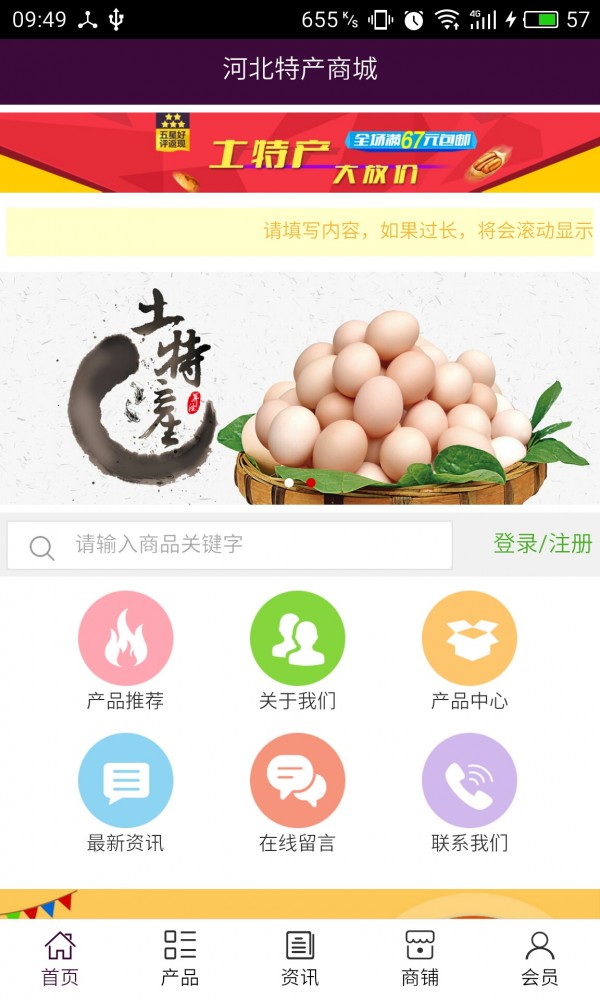
Task: Open 联系我们 contact us
Action: [469, 793]
